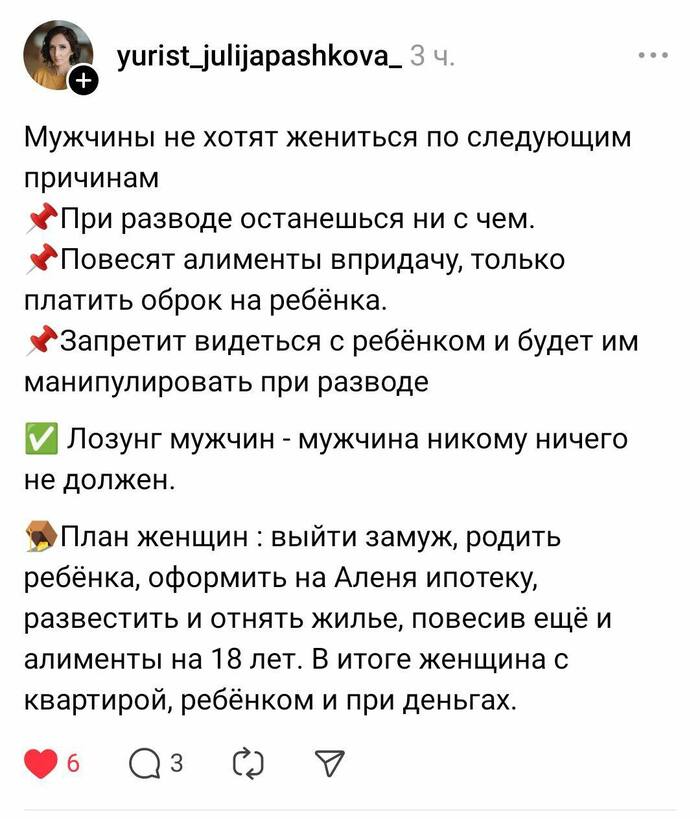Open the yurist_julijapashkova_ username link
Viewport: 700px width, 819px height.
(259, 57)
